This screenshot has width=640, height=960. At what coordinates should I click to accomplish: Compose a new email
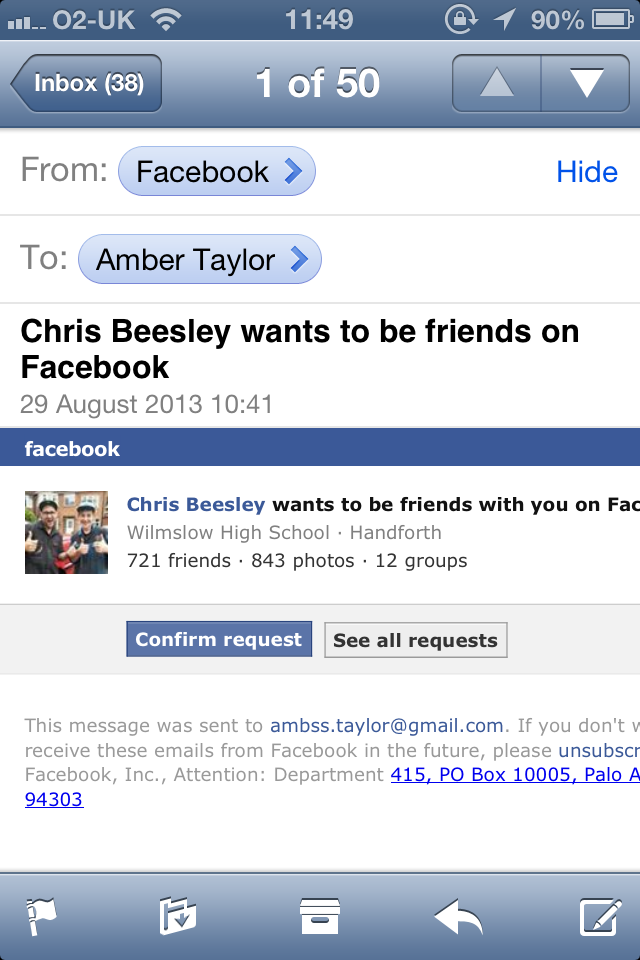600,916
